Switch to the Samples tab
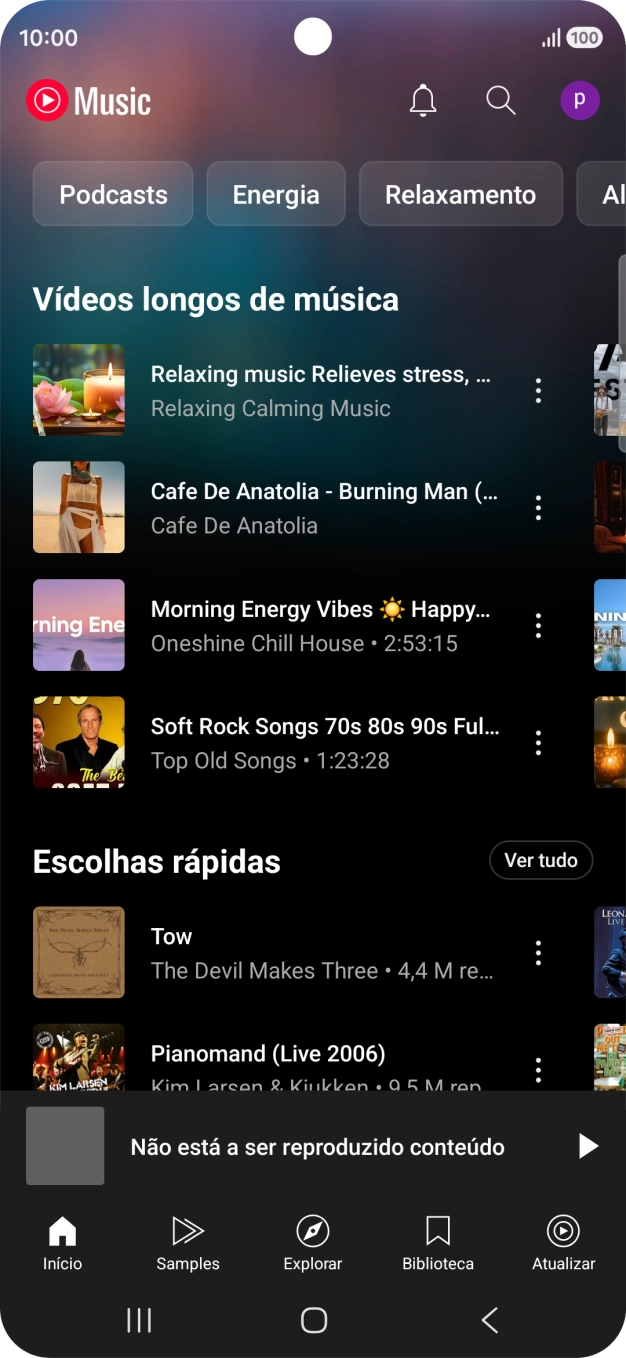The image size is (626, 1358). tap(188, 1243)
